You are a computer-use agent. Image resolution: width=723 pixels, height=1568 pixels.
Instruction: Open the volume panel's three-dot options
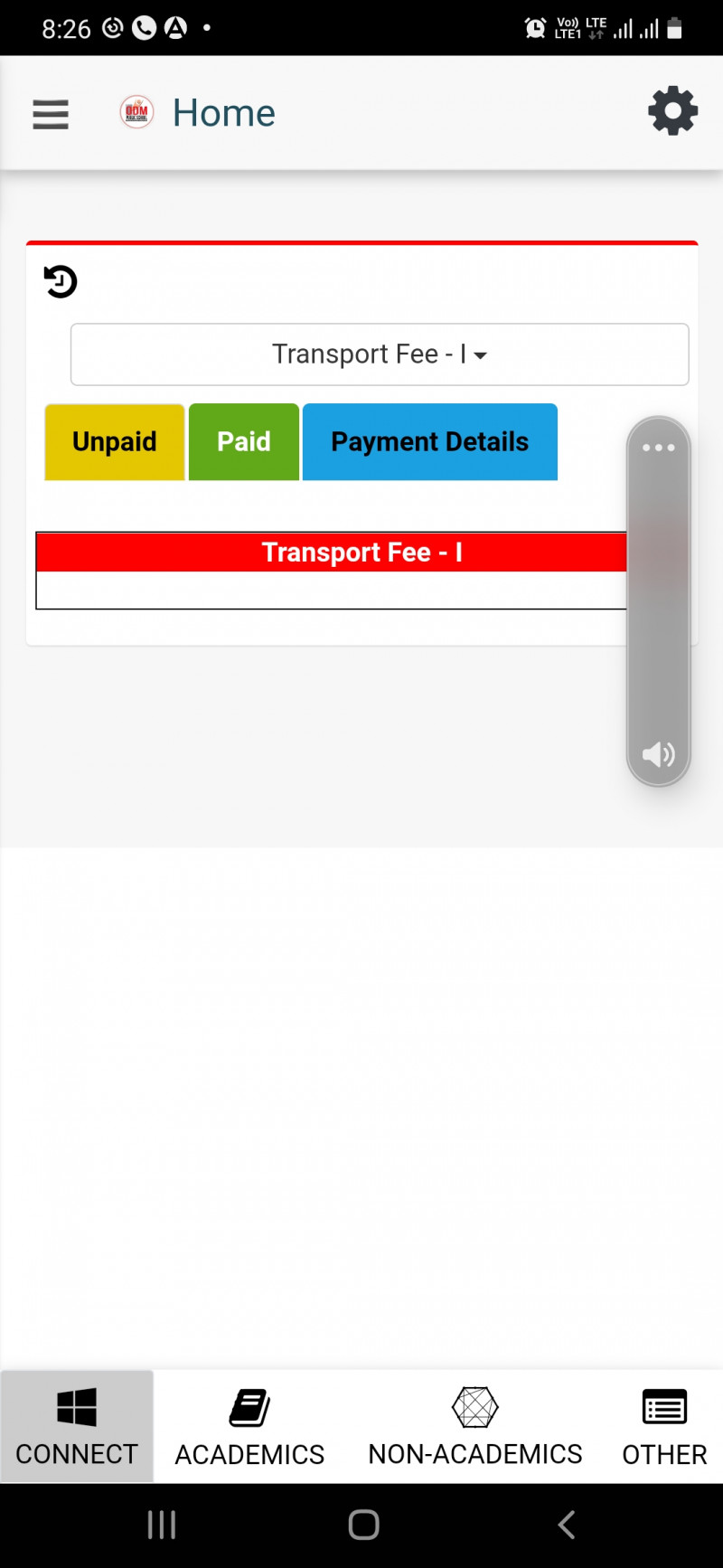click(x=659, y=448)
